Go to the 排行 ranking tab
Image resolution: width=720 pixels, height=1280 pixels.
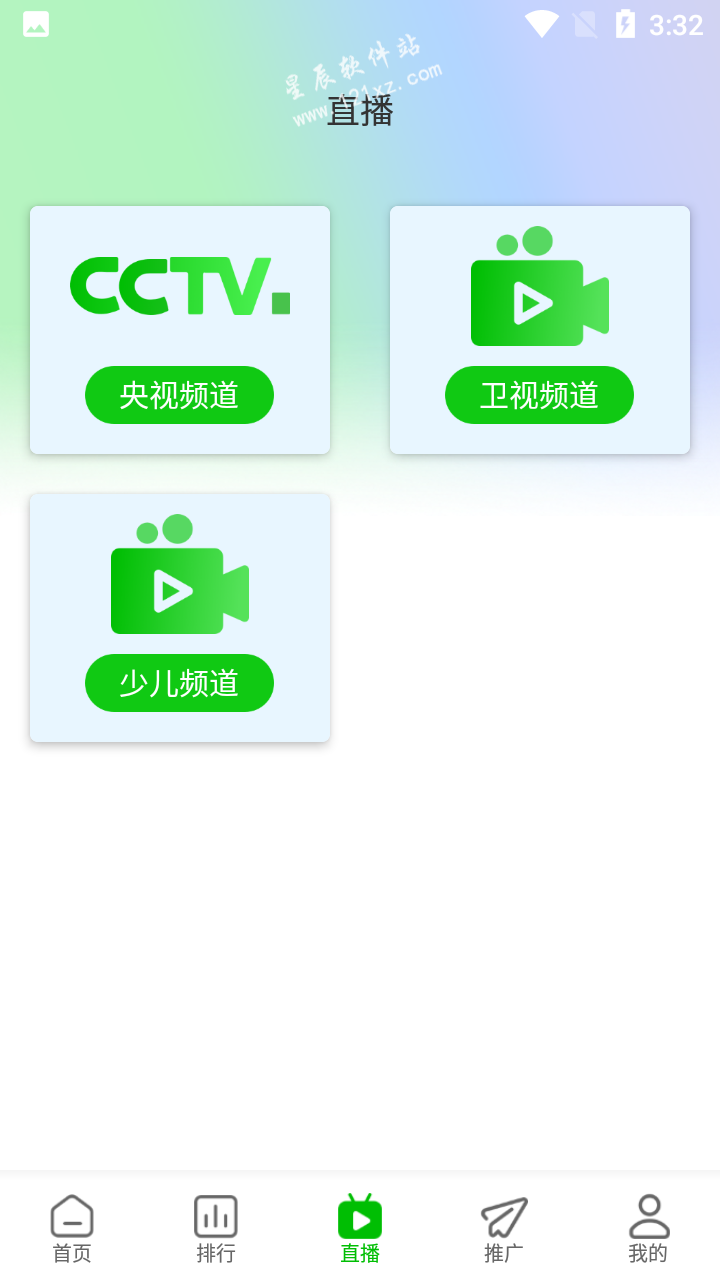click(x=216, y=1229)
